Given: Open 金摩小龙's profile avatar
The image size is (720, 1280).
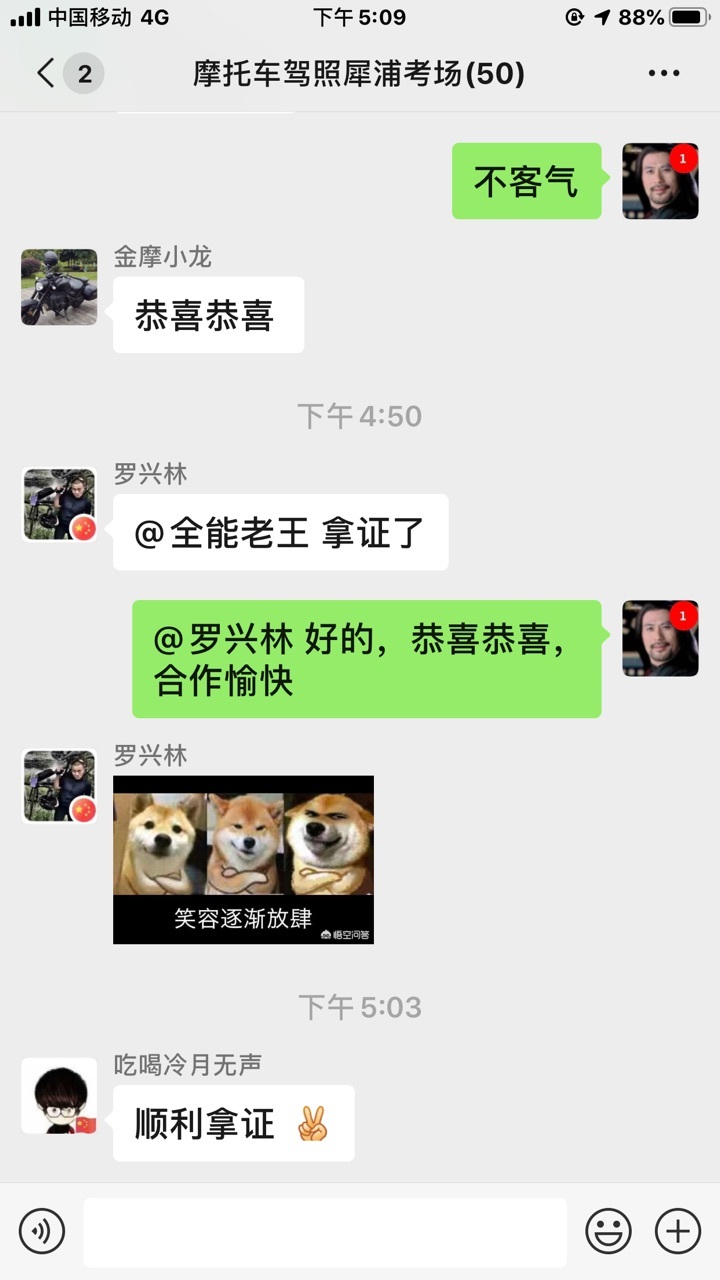Looking at the screenshot, I should tap(59, 287).
